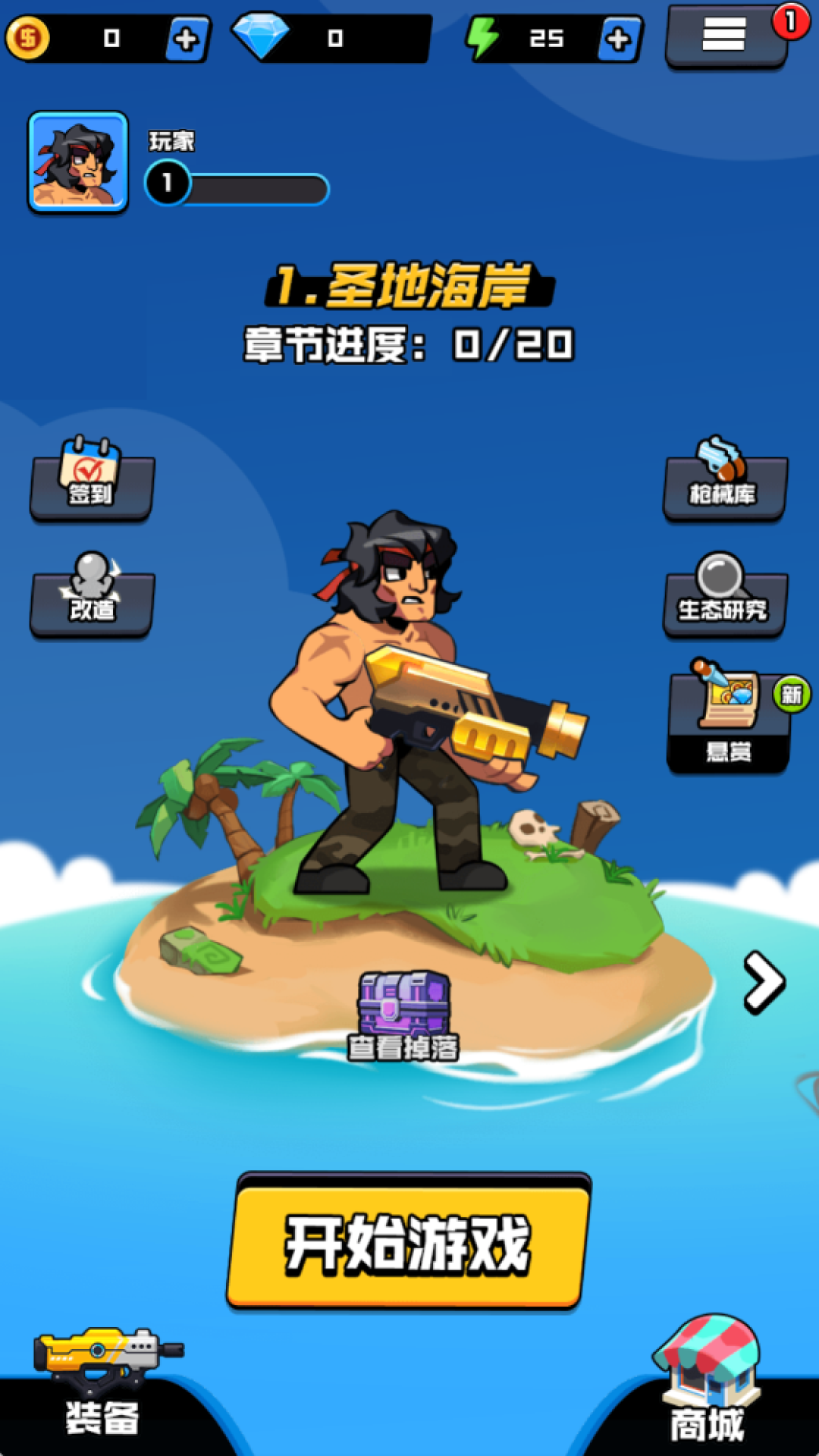Go to the next chapter arrow
Image resolution: width=819 pixels, height=1456 pixels.
[764, 983]
